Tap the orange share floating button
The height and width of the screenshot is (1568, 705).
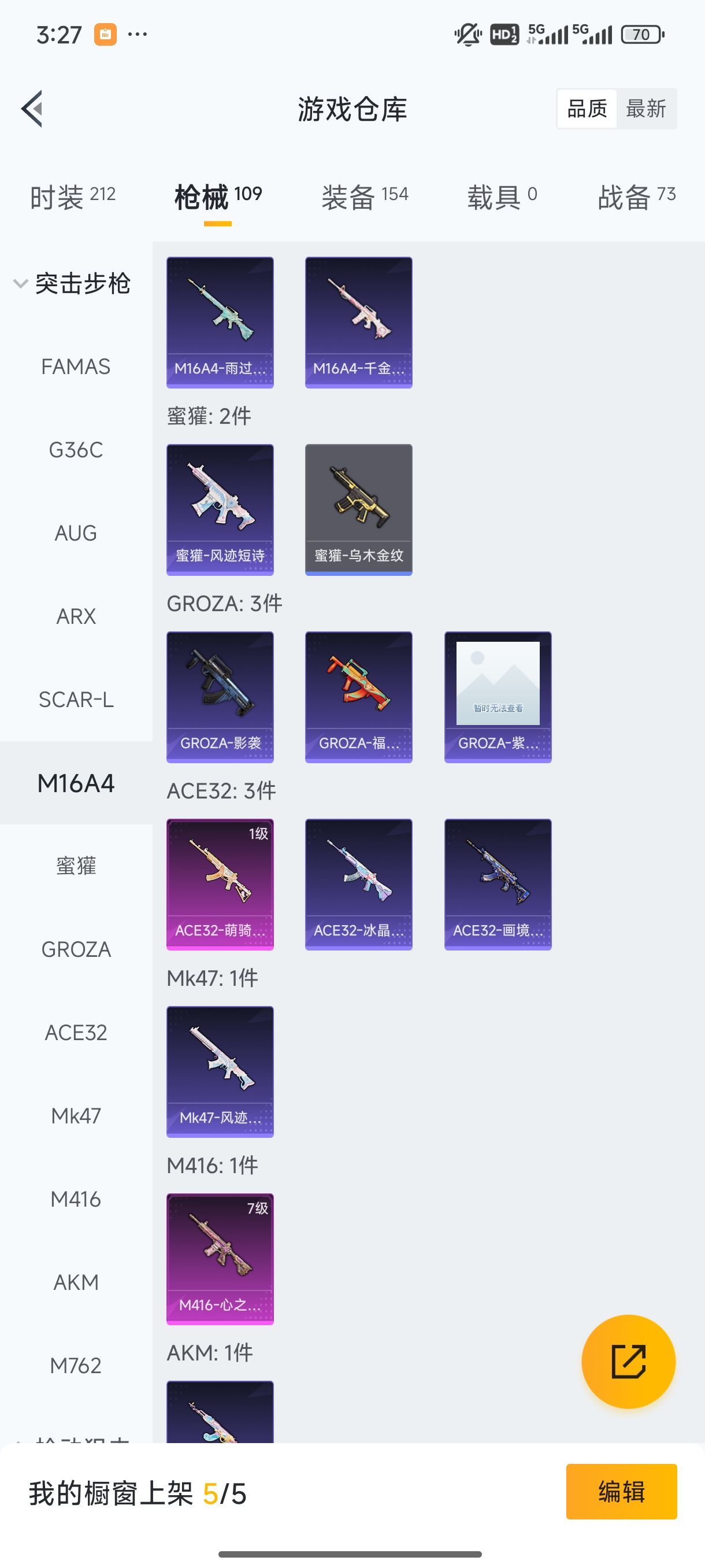tap(628, 1362)
